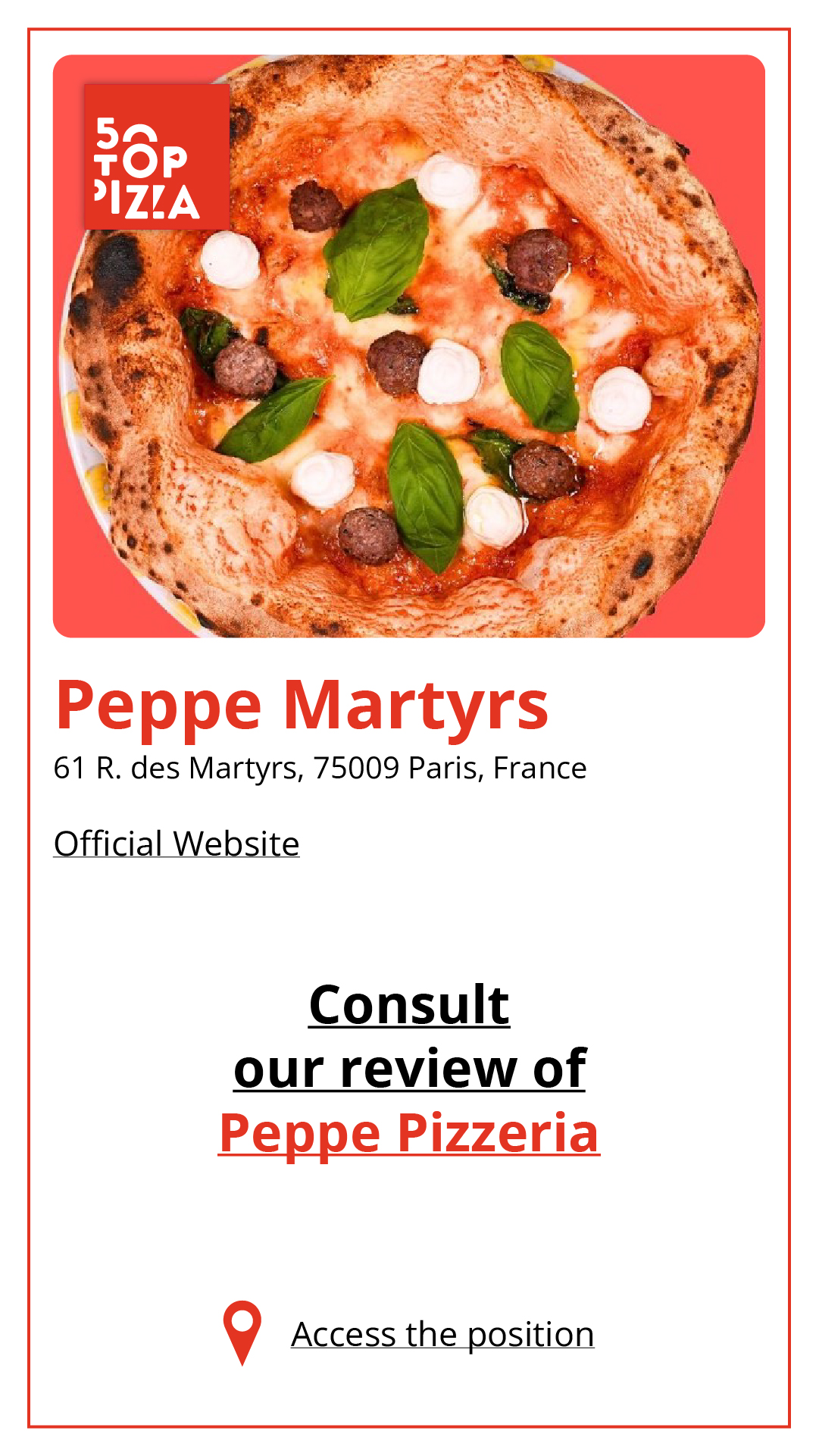Consult the review of Peppe Pizzeria
The width and height of the screenshot is (819, 1456).
click(x=409, y=1133)
